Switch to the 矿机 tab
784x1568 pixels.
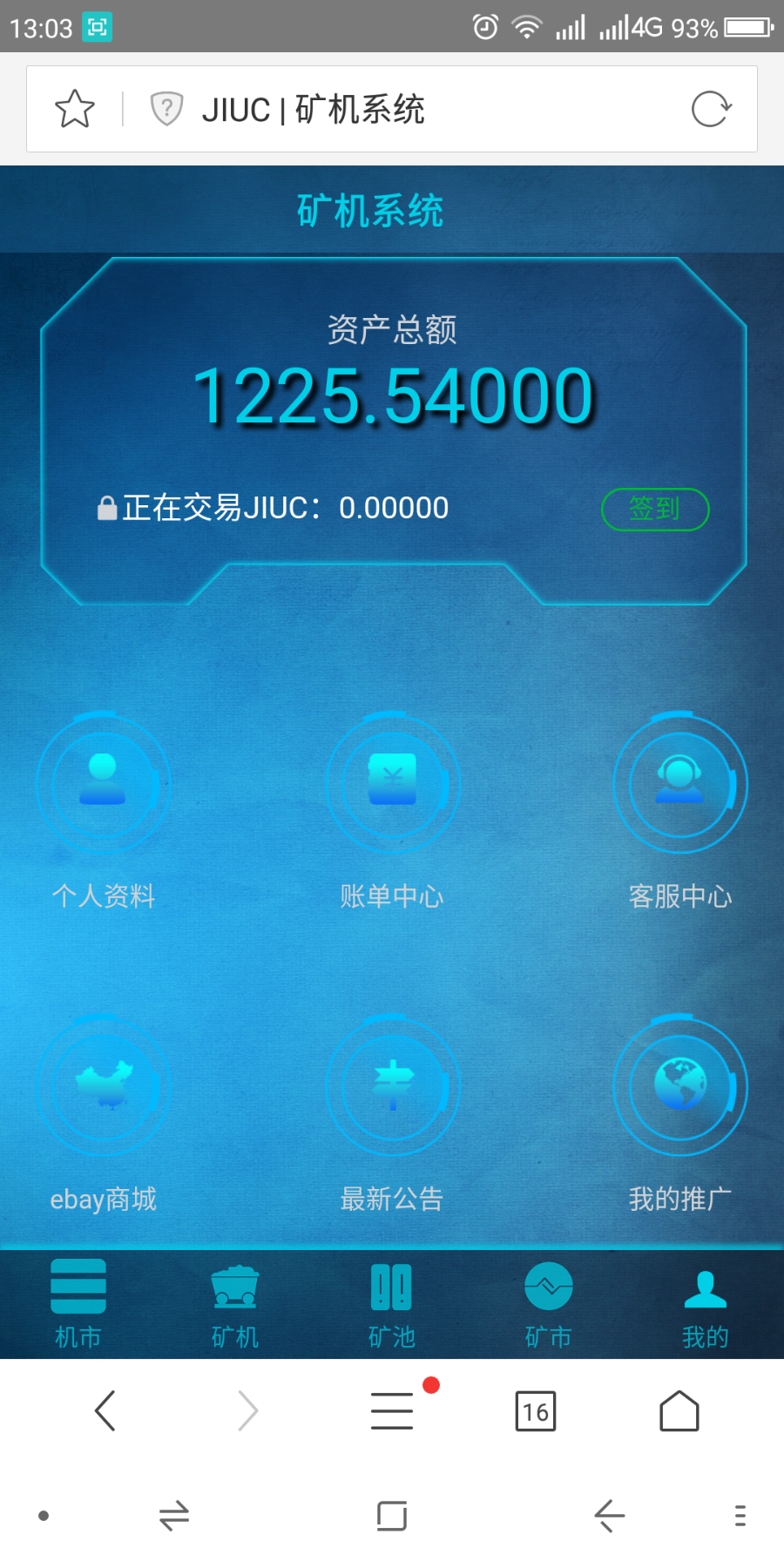click(235, 1303)
